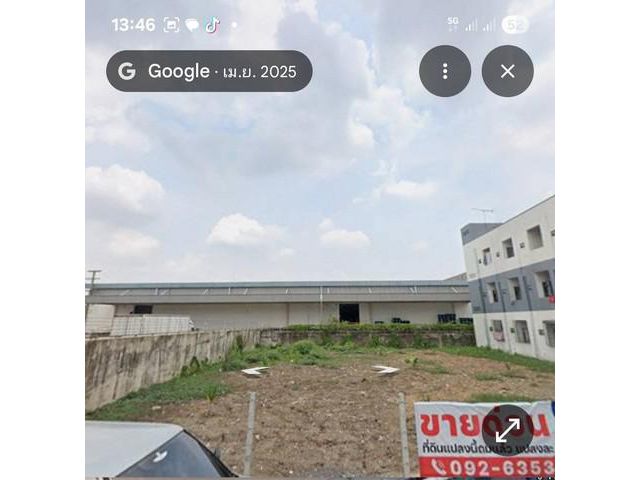Move along the right ground arrow
640x480 pixels.
(x=385, y=370)
